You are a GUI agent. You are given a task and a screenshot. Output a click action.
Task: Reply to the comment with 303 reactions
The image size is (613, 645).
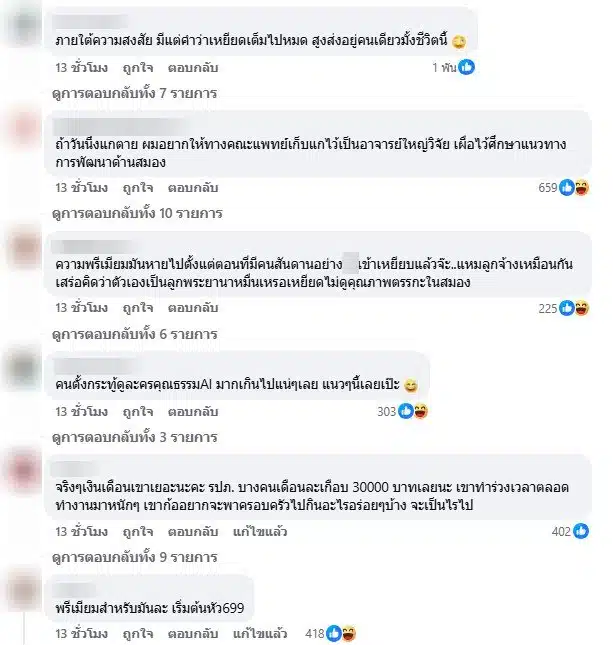pyautogui.click(x=192, y=410)
